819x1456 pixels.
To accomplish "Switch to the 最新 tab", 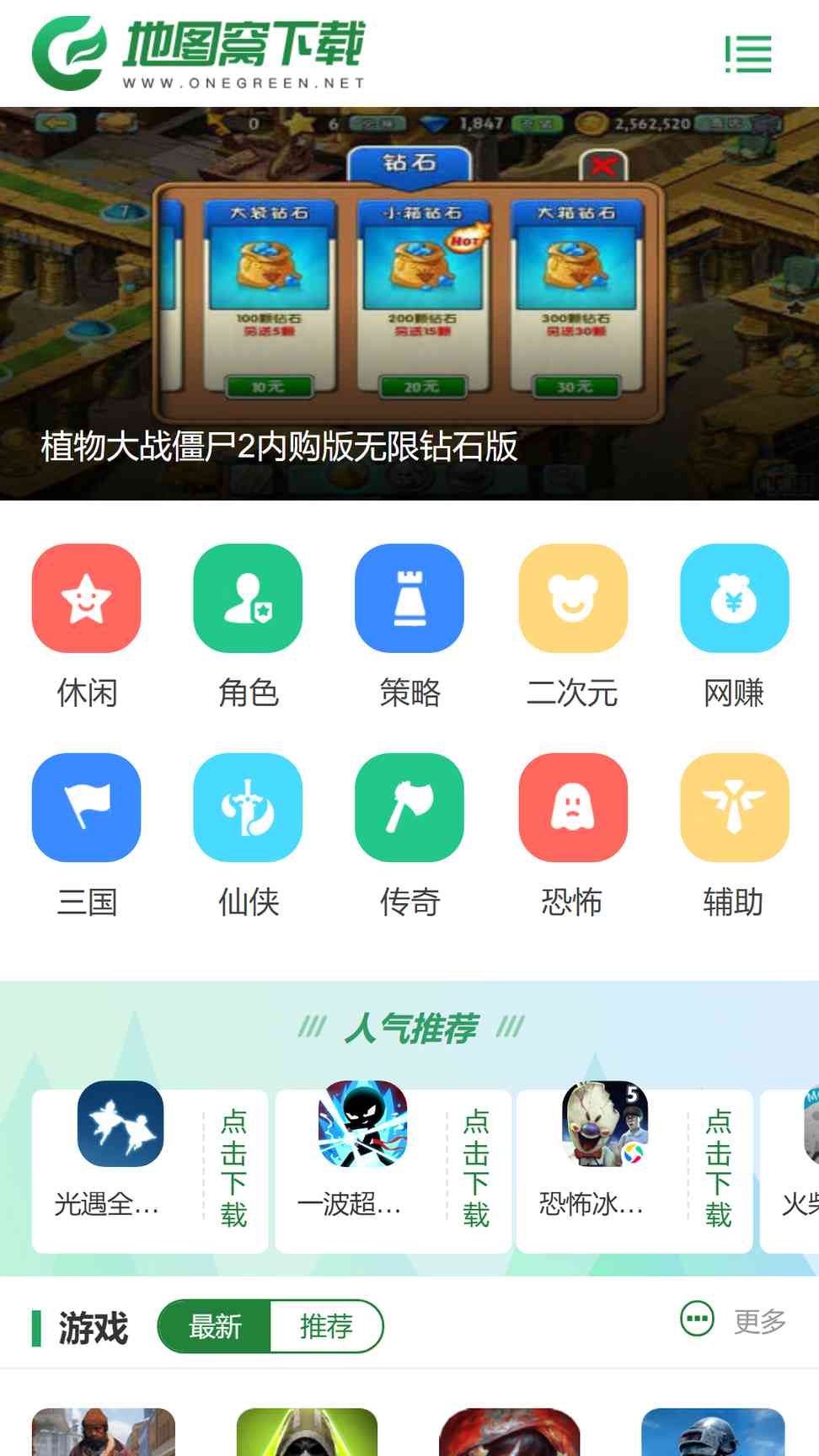I will click(215, 1326).
